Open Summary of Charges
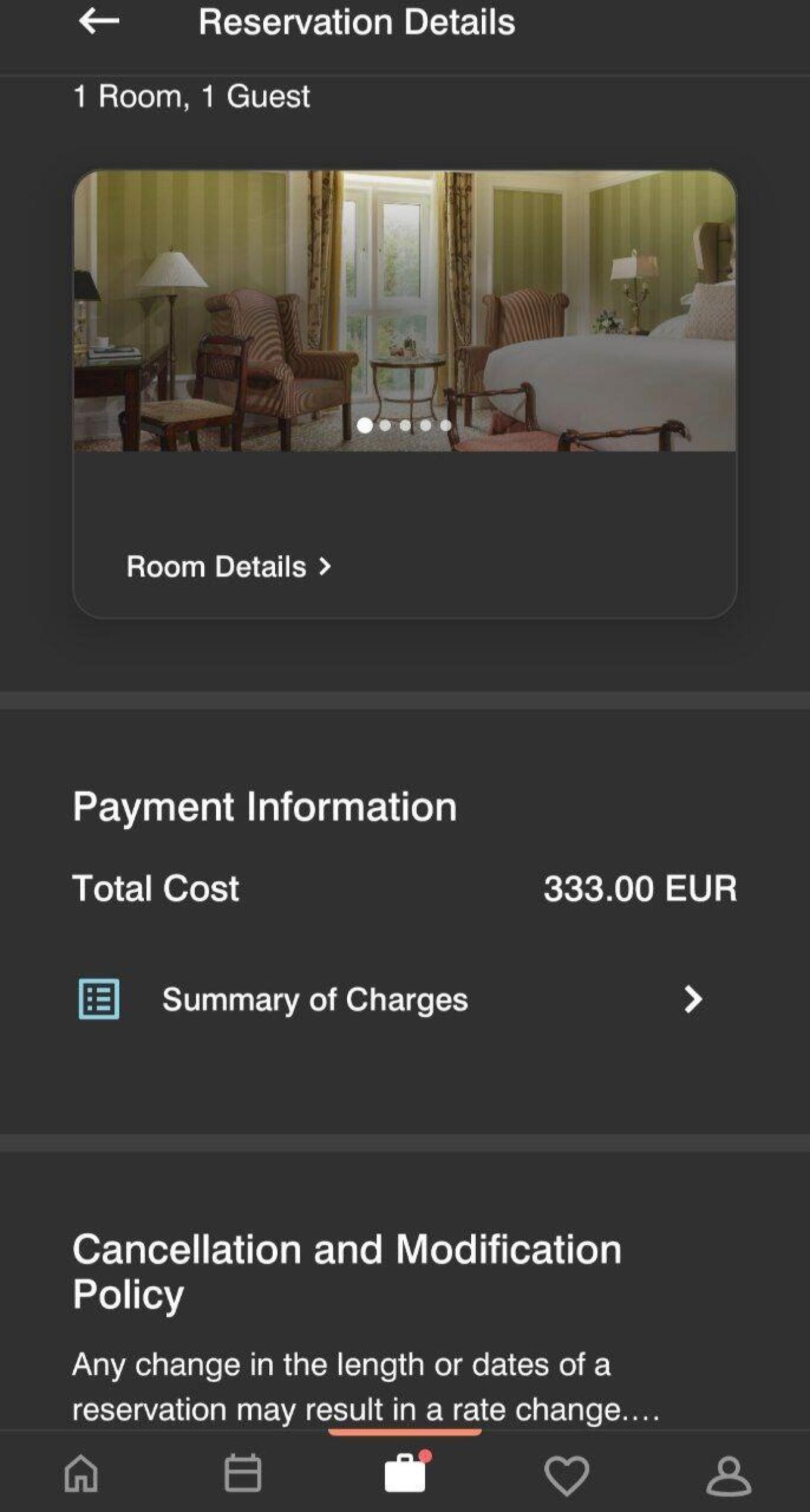 [x=391, y=999]
